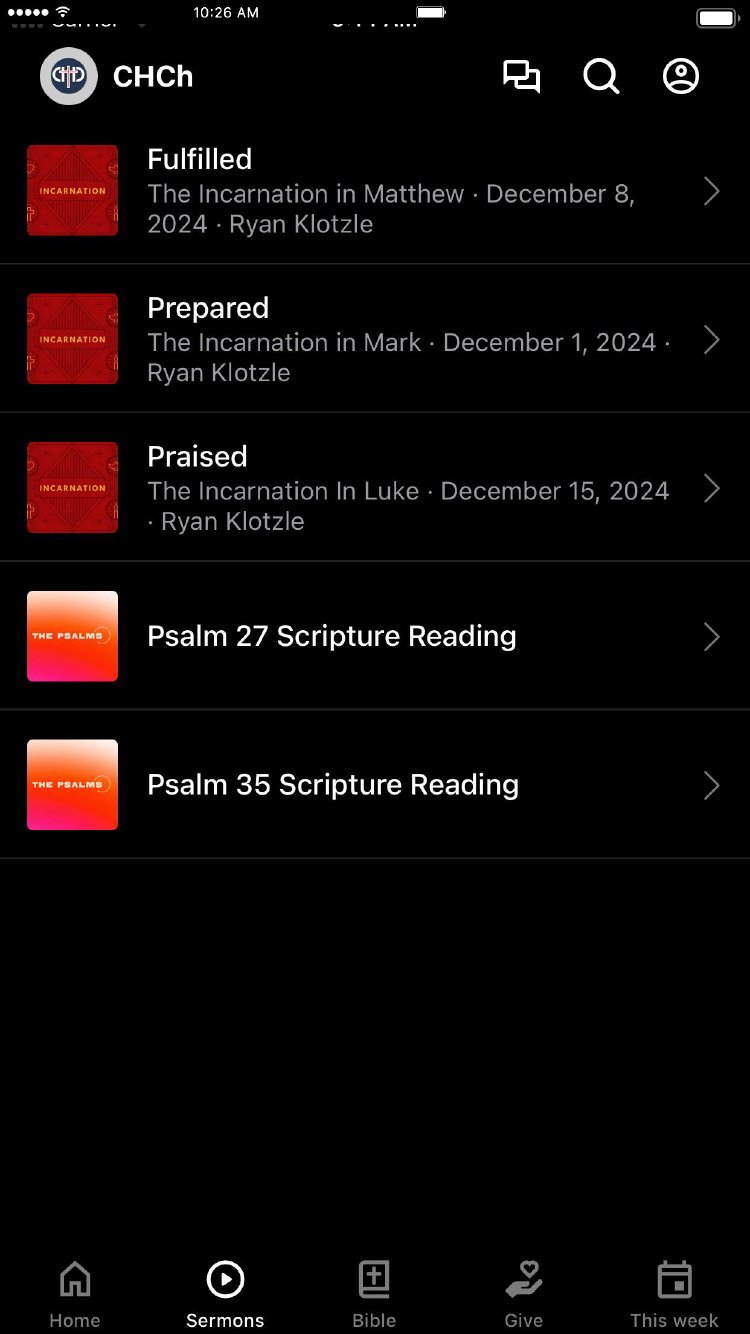Tap the search magnifier icon
This screenshot has height=1334, width=750.
601,77
